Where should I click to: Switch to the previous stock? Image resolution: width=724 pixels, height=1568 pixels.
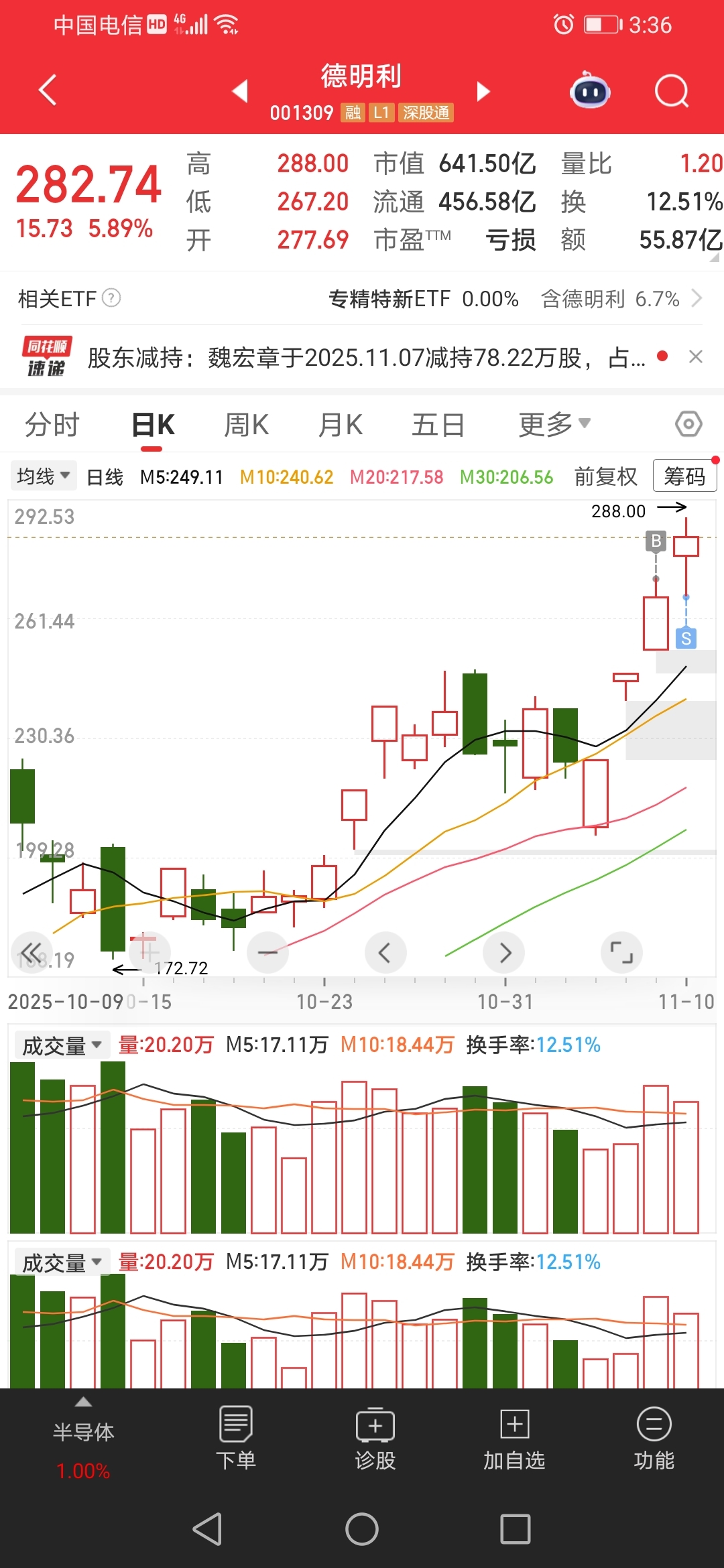click(240, 90)
